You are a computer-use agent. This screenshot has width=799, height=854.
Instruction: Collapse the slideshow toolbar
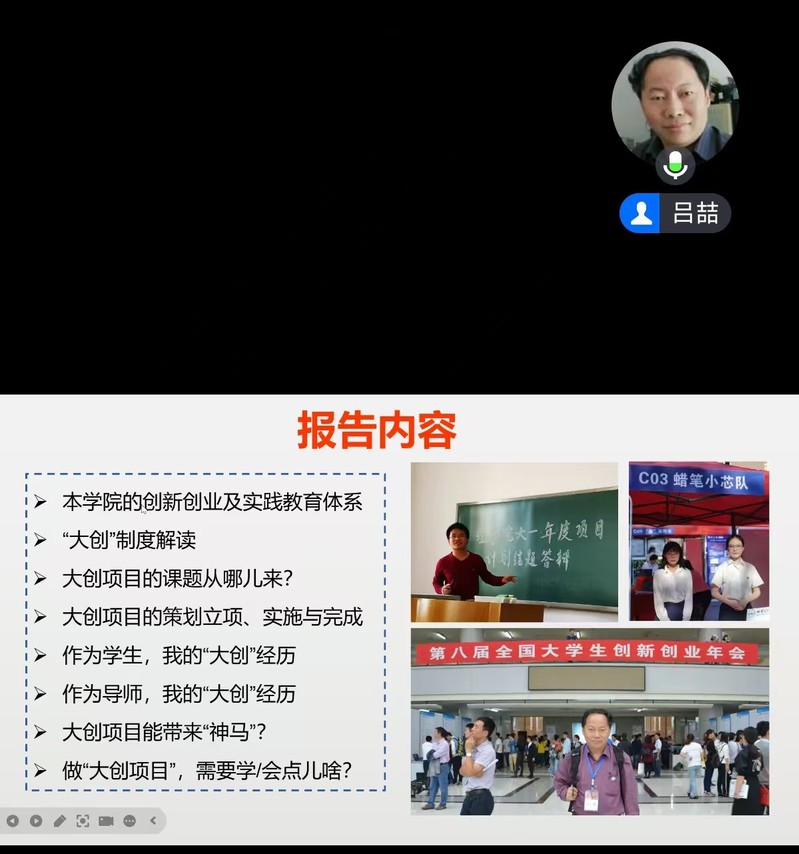point(153,821)
